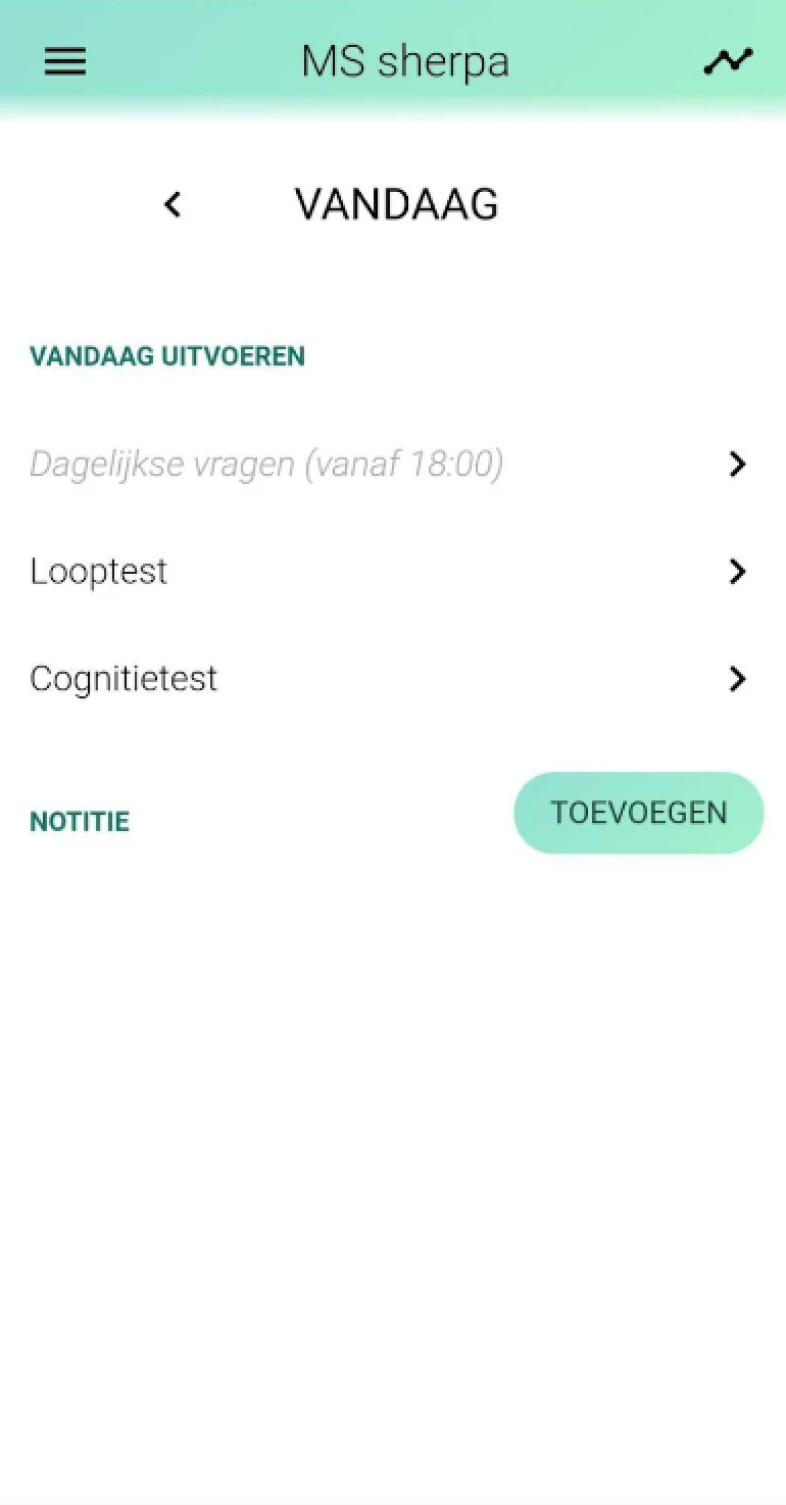Open Dagelijkse vragen row
The image size is (786, 1505).
tap(393, 464)
